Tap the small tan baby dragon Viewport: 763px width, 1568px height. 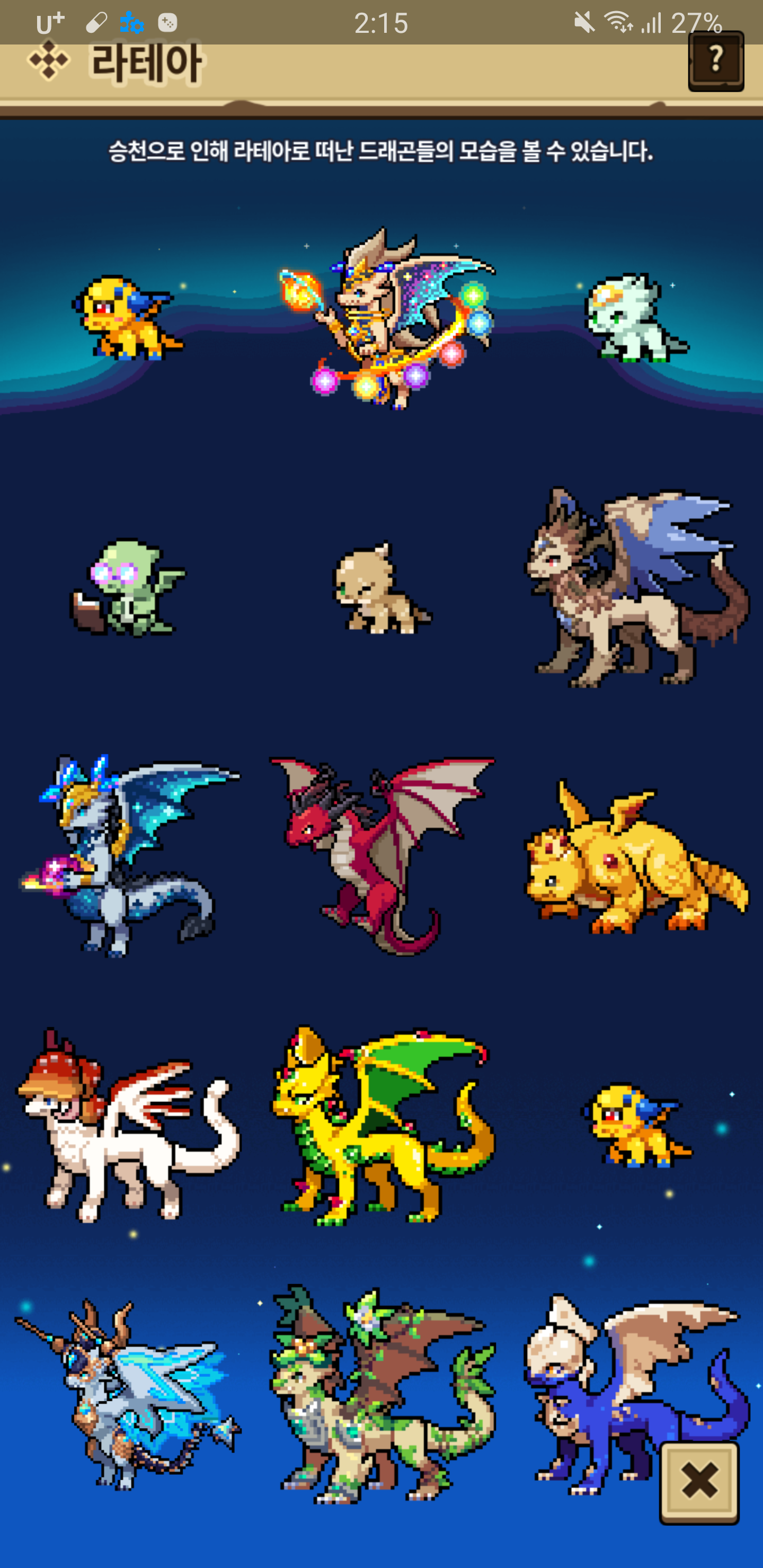[x=383, y=588]
